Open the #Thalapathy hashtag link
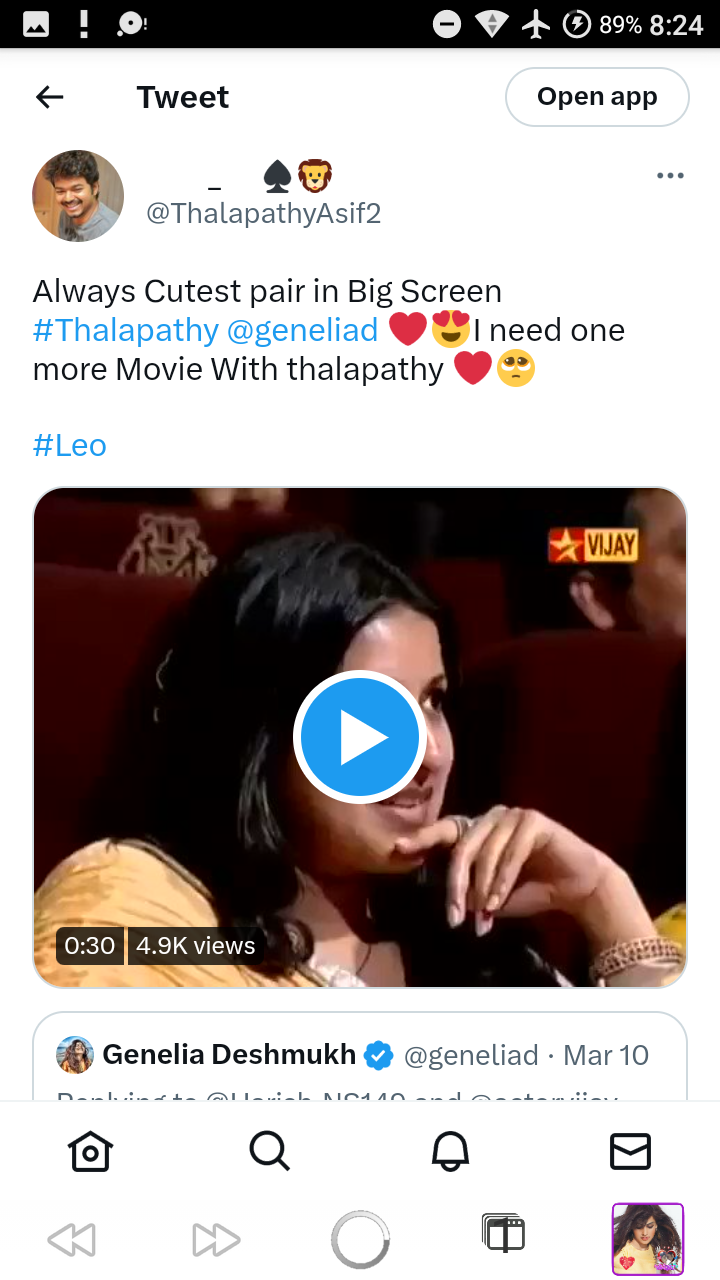This screenshot has width=720, height=1280. pyautogui.click(x=126, y=330)
